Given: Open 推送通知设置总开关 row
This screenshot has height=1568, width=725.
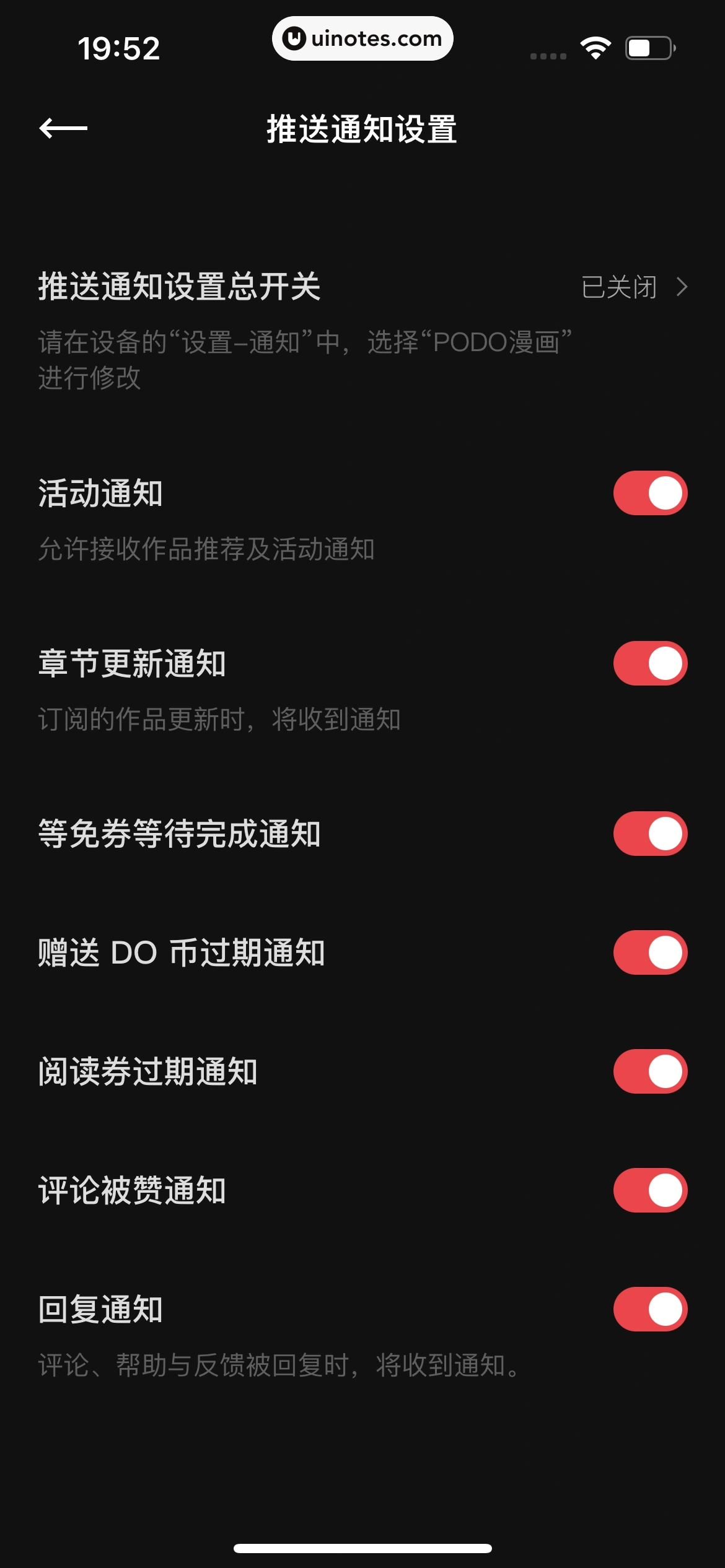Looking at the screenshot, I should 362,287.
